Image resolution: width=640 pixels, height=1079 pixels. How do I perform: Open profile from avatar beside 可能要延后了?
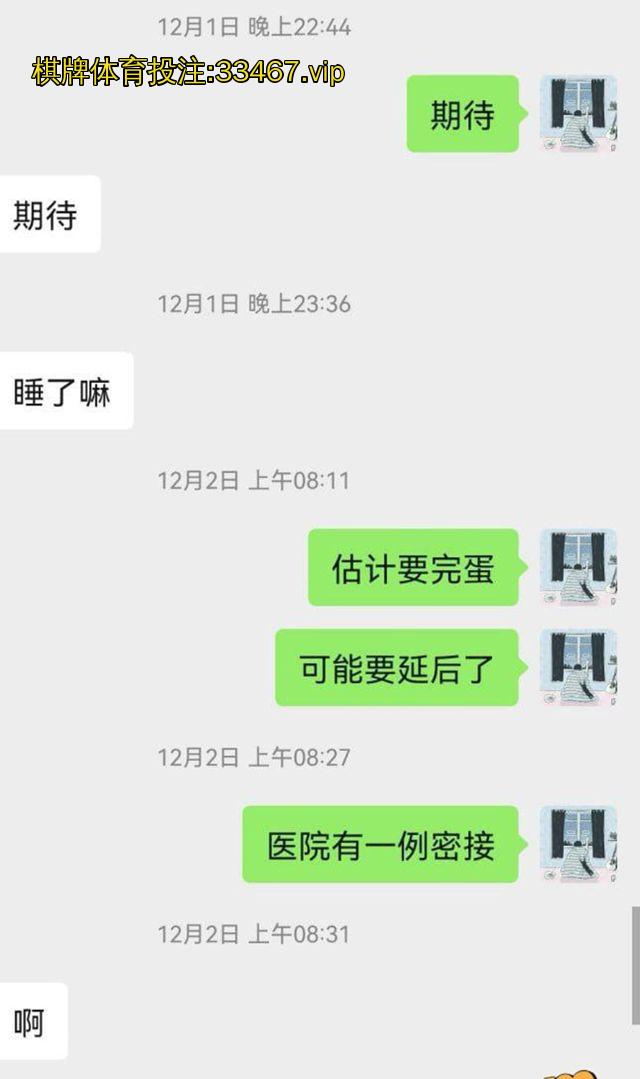pos(578,667)
